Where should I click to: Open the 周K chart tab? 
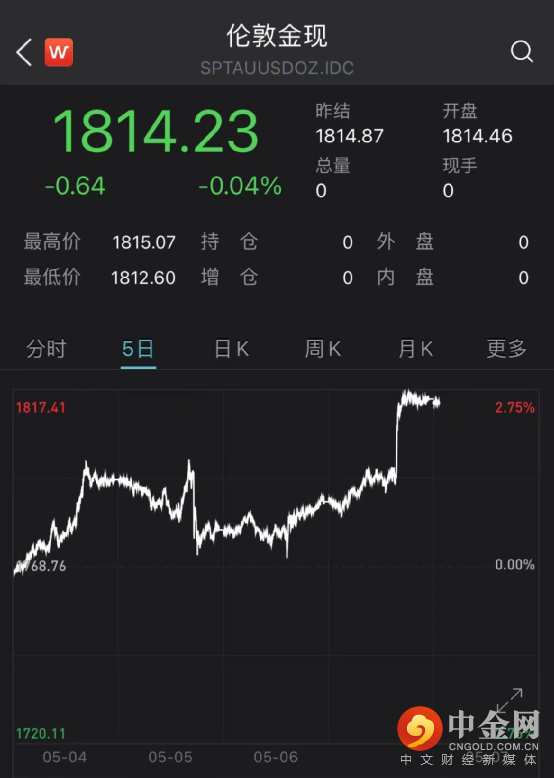[x=323, y=349]
